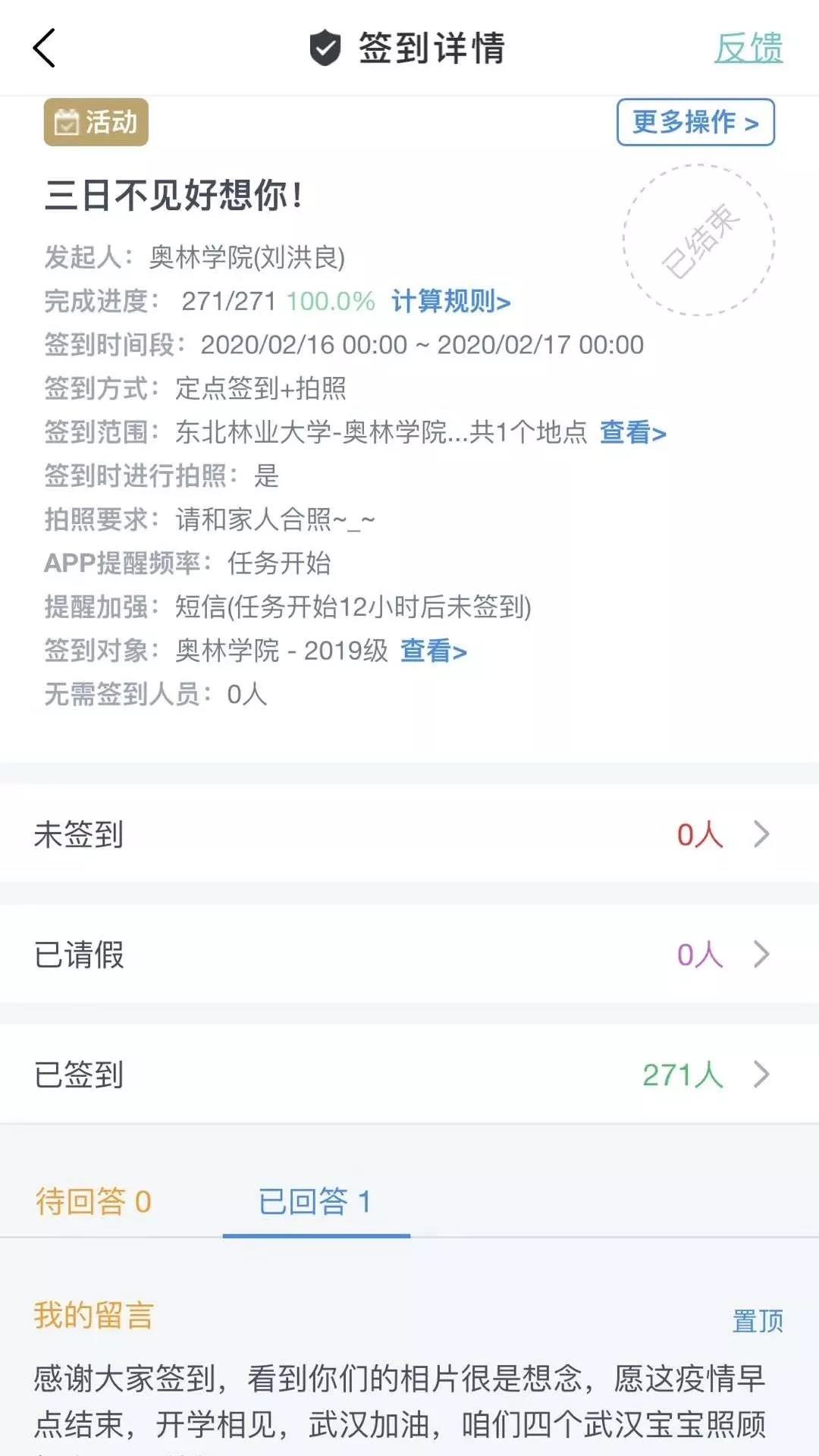Select the 已回答 tab
The width and height of the screenshot is (819, 1456).
[315, 1202]
